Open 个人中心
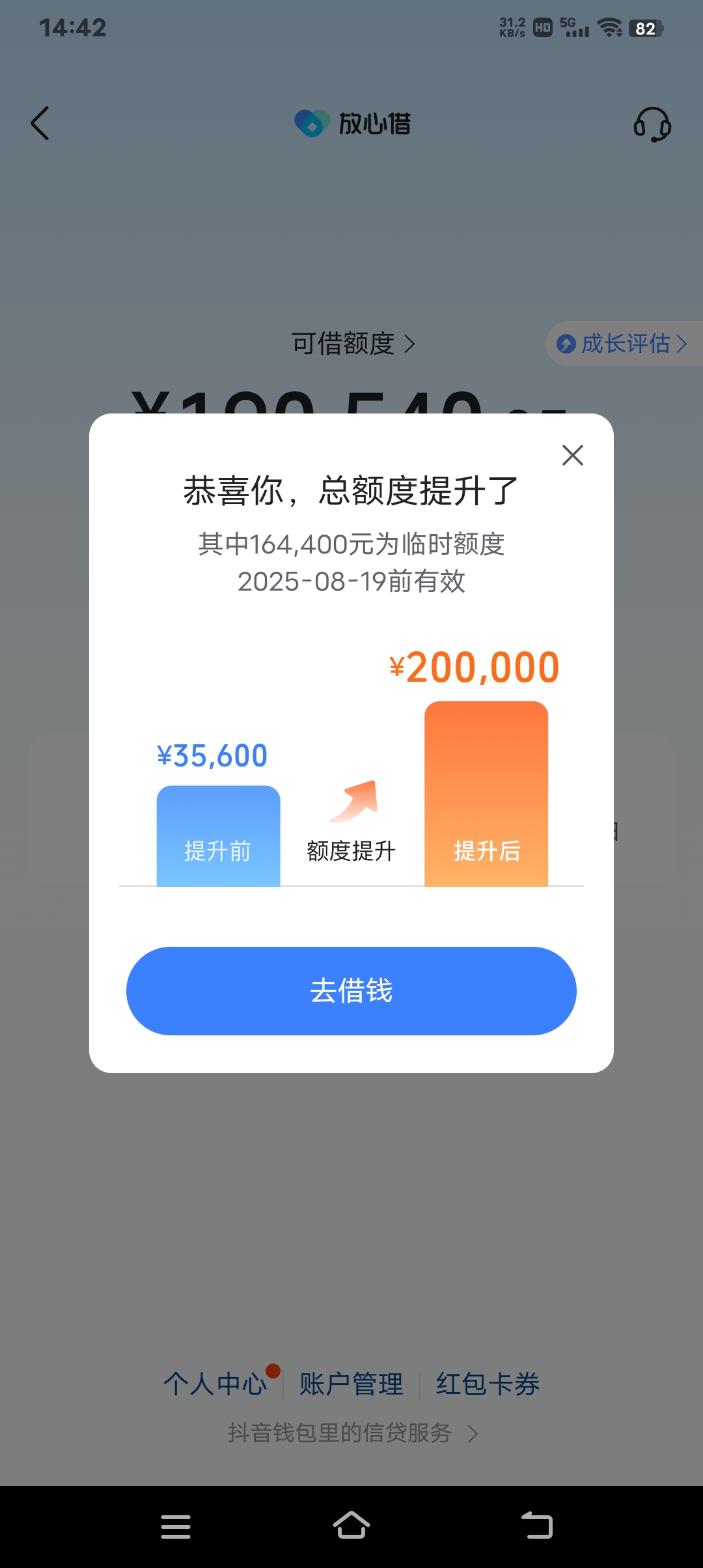Screen dimensions: 703x1568 click(215, 1384)
